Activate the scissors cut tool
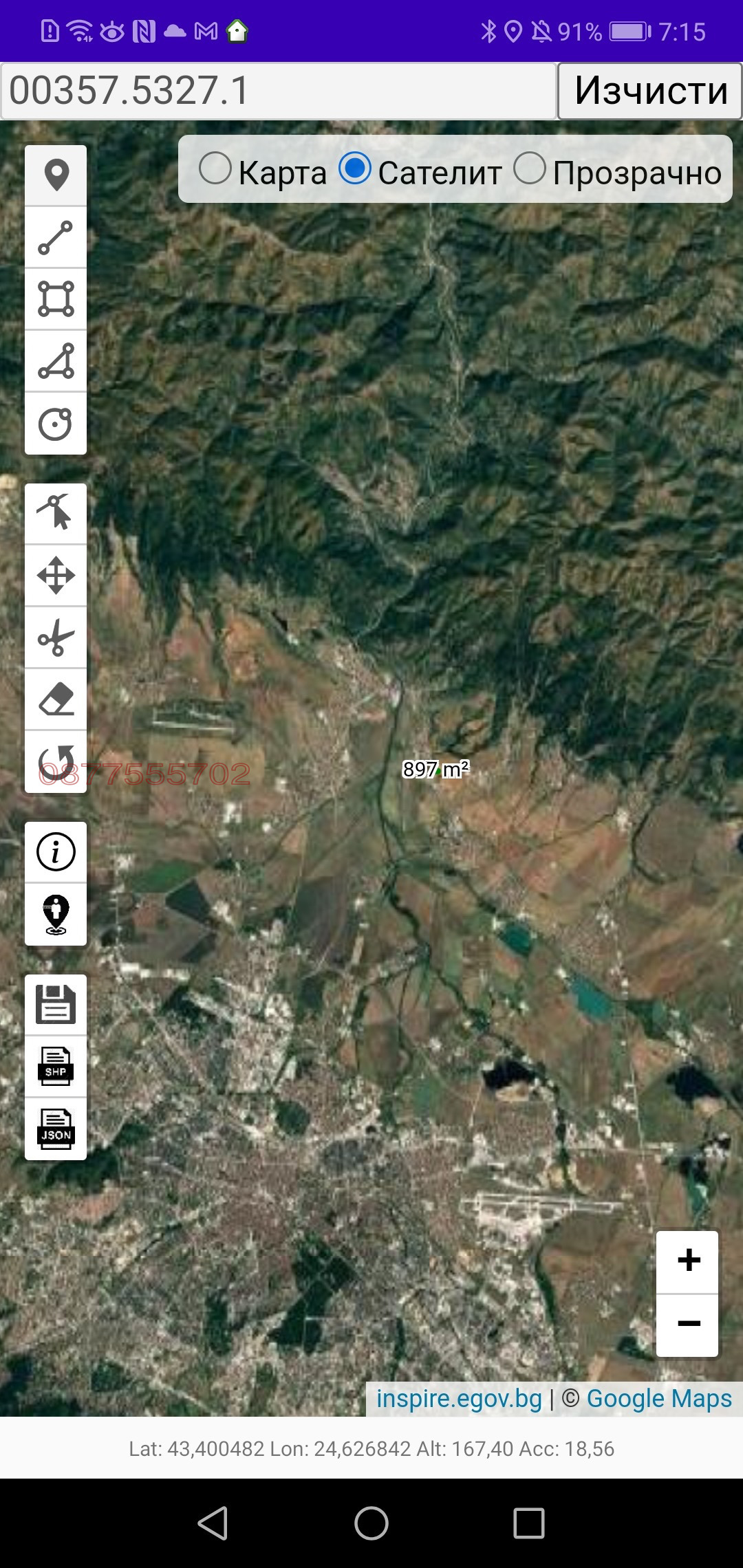Image resolution: width=743 pixels, height=1568 pixels. 56,638
